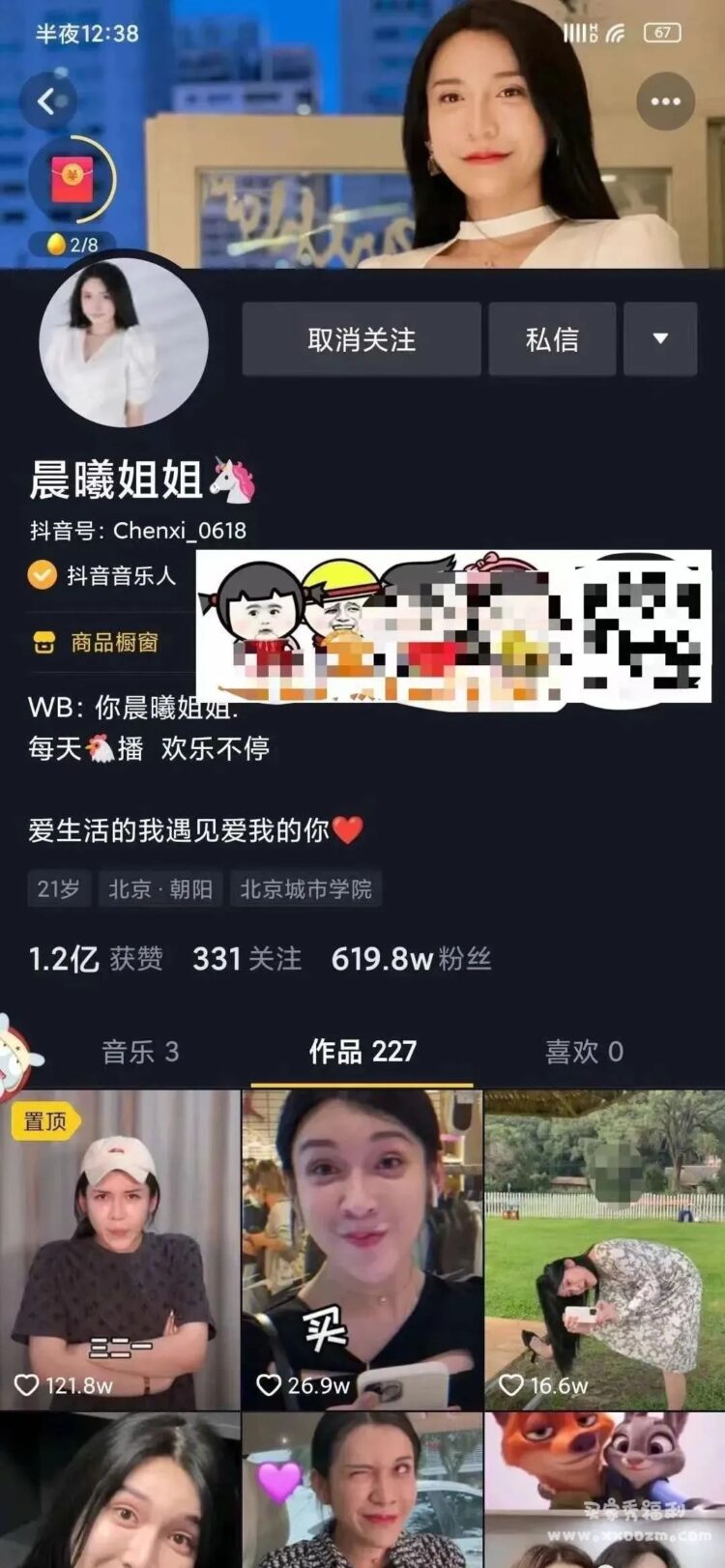This screenshot has height=1568, width=725.
Task: Open the pinned video with 121.8w likes
Action: click(119, 1249)
